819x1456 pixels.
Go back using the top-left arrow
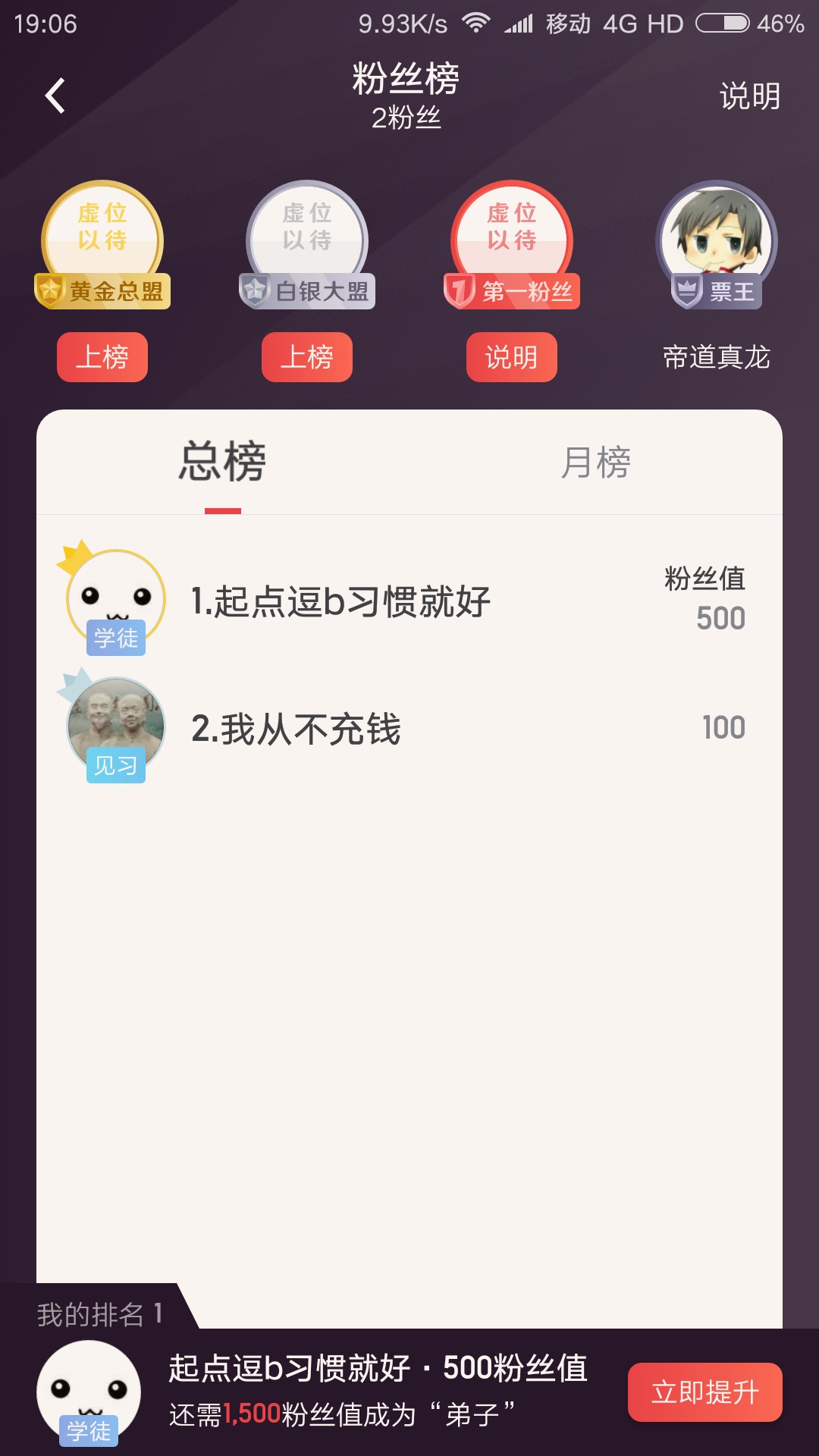pyautogui.click(x=55, y=96)
